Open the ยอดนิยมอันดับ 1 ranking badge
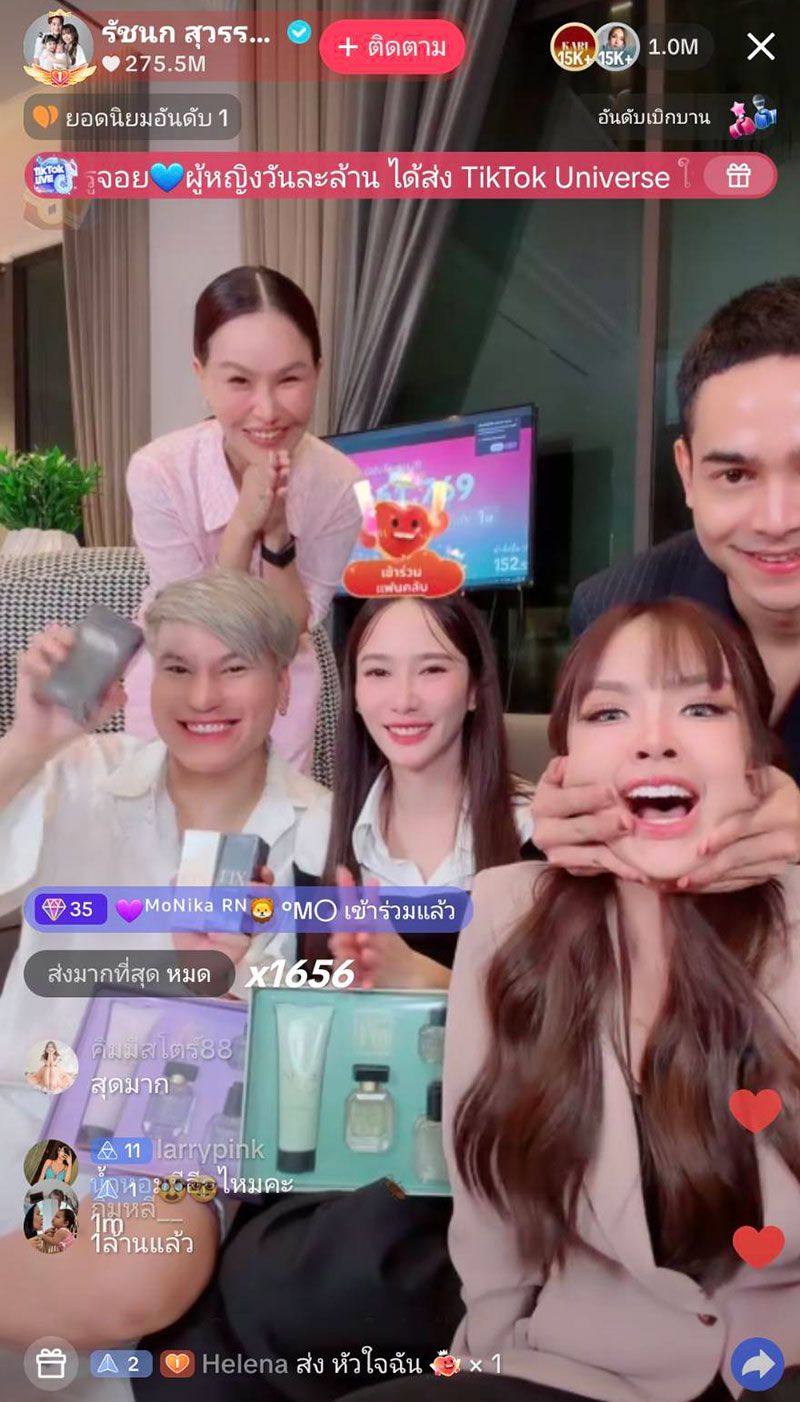Image resolution: width=800 pixels, height=1402 pixels. pos(131,118)
